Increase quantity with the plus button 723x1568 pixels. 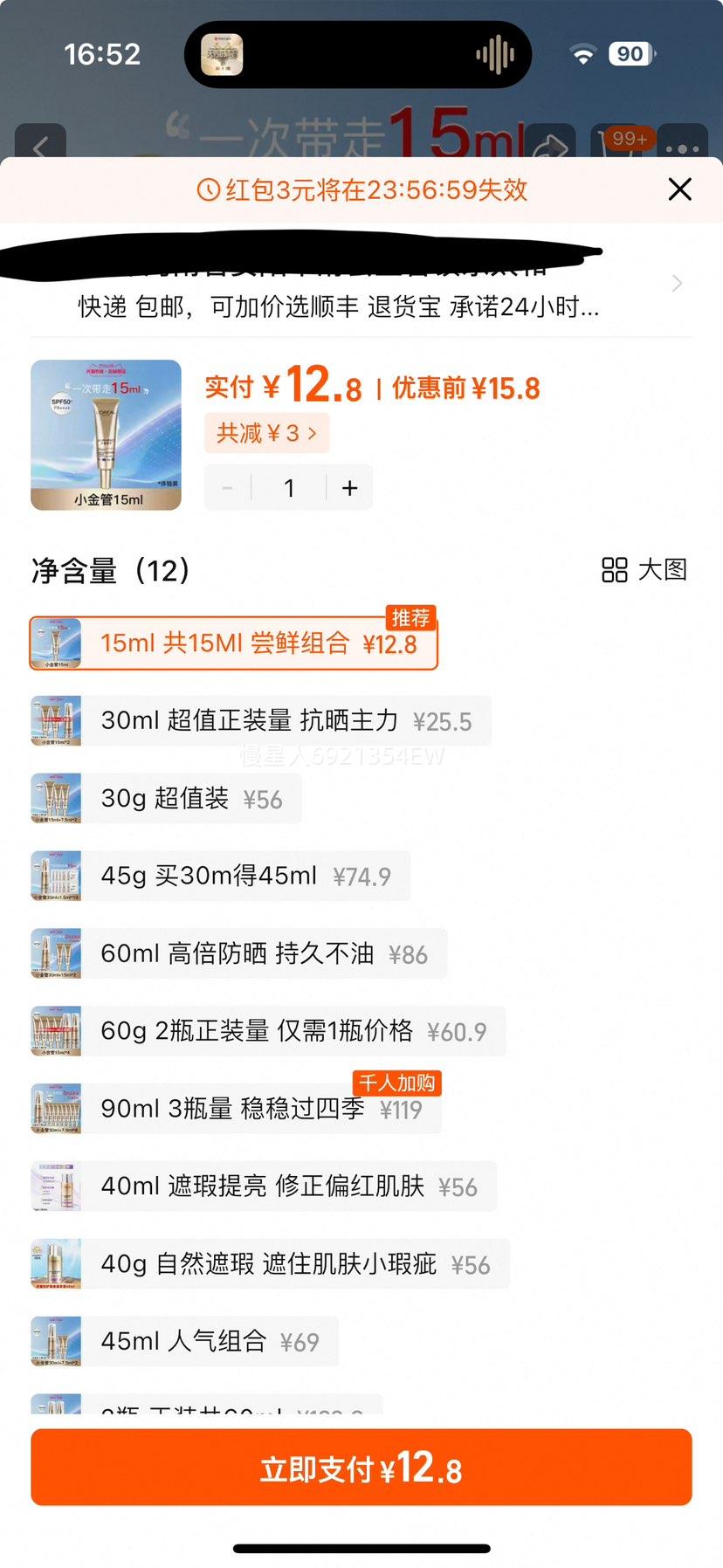[350, 488]
